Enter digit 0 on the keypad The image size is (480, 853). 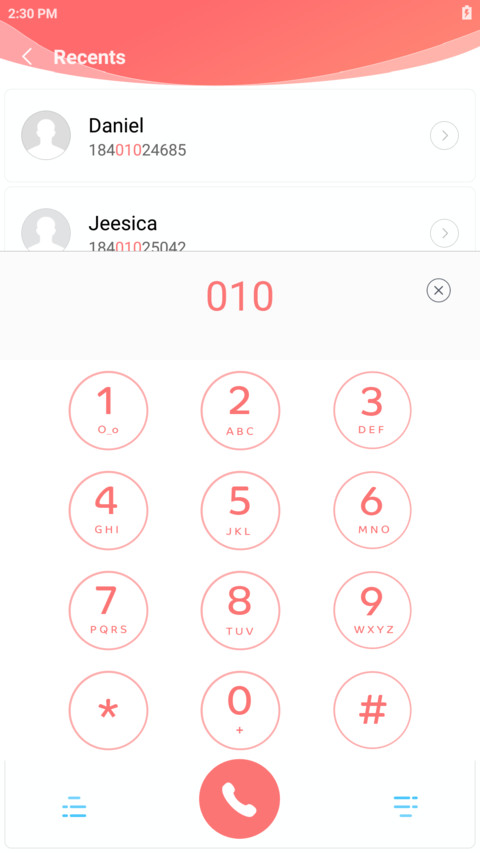pyautogui.click(x=240, y=710)
